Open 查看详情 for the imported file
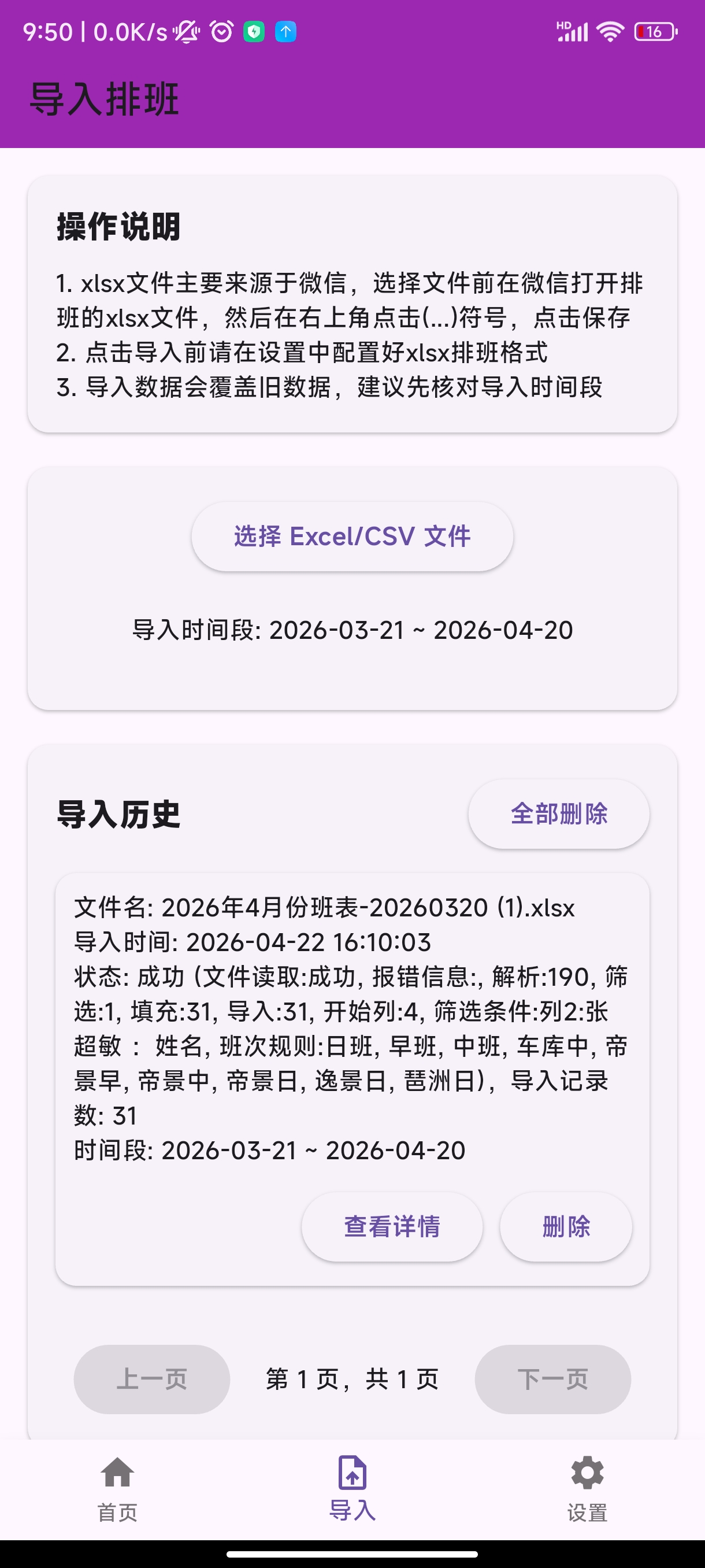Screen dimensions: 705x1568 [392, 1226]
